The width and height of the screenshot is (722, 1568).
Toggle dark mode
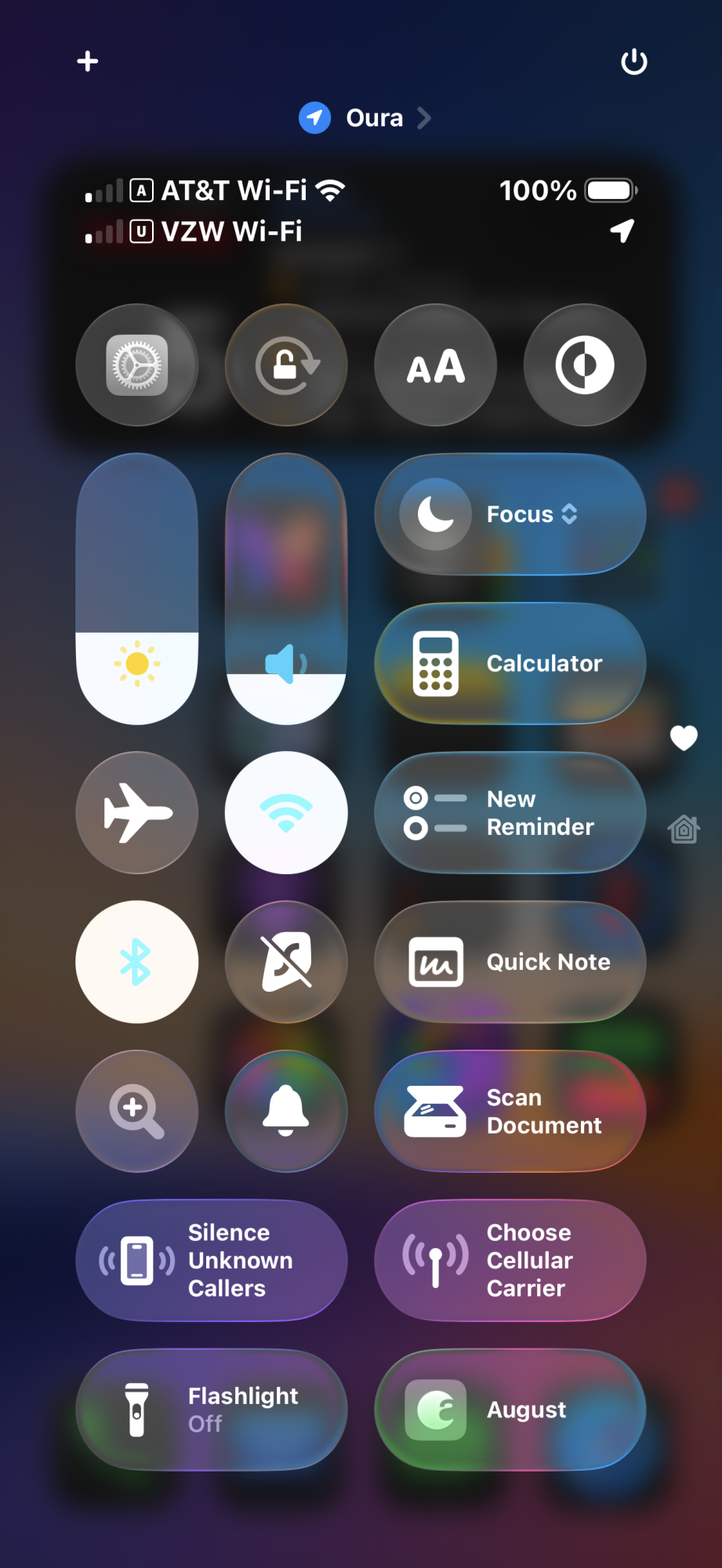pos(585,365)
